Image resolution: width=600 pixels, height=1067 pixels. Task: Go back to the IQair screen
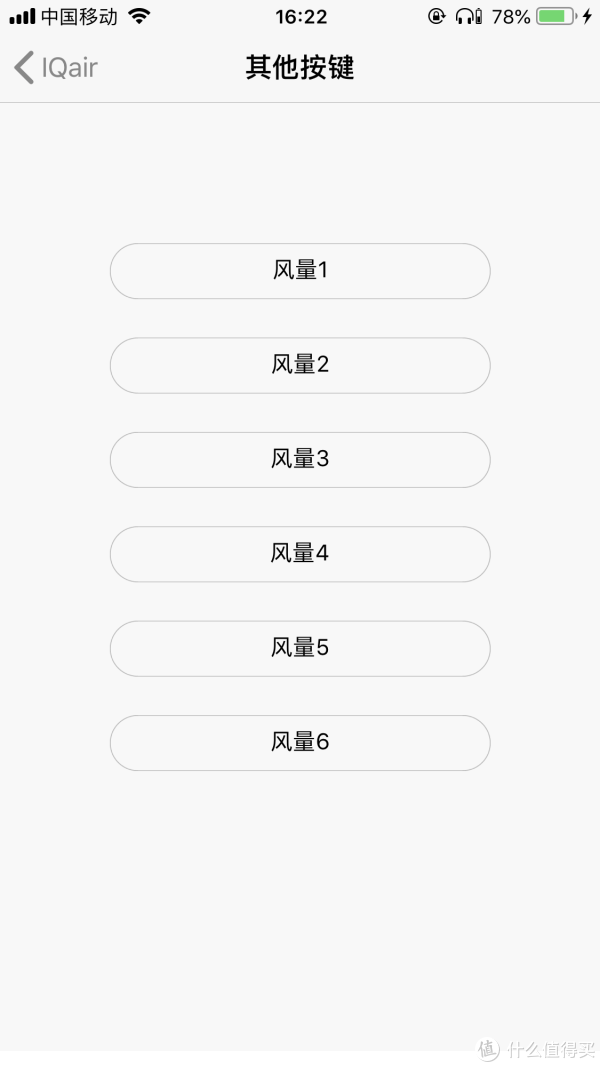click(x=56, y=68)
